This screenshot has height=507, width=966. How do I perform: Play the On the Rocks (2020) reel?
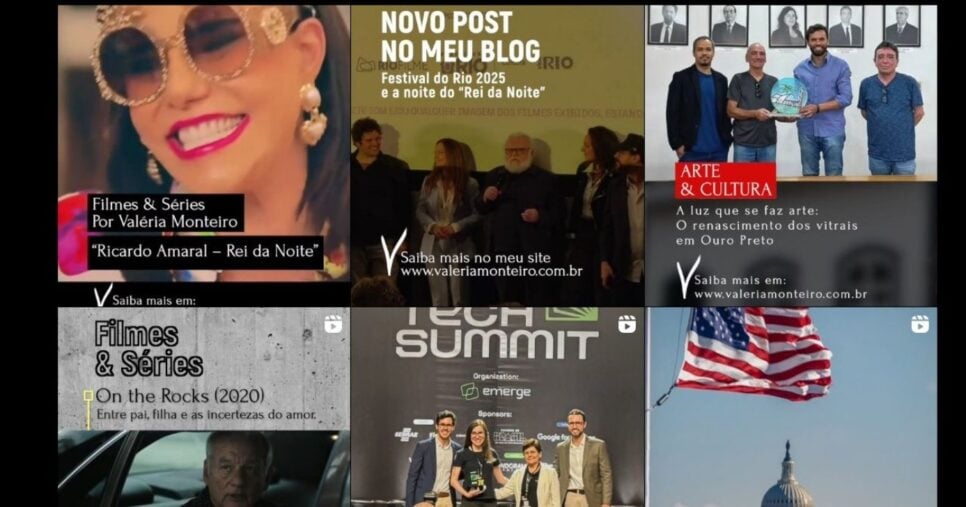(203, 407)
